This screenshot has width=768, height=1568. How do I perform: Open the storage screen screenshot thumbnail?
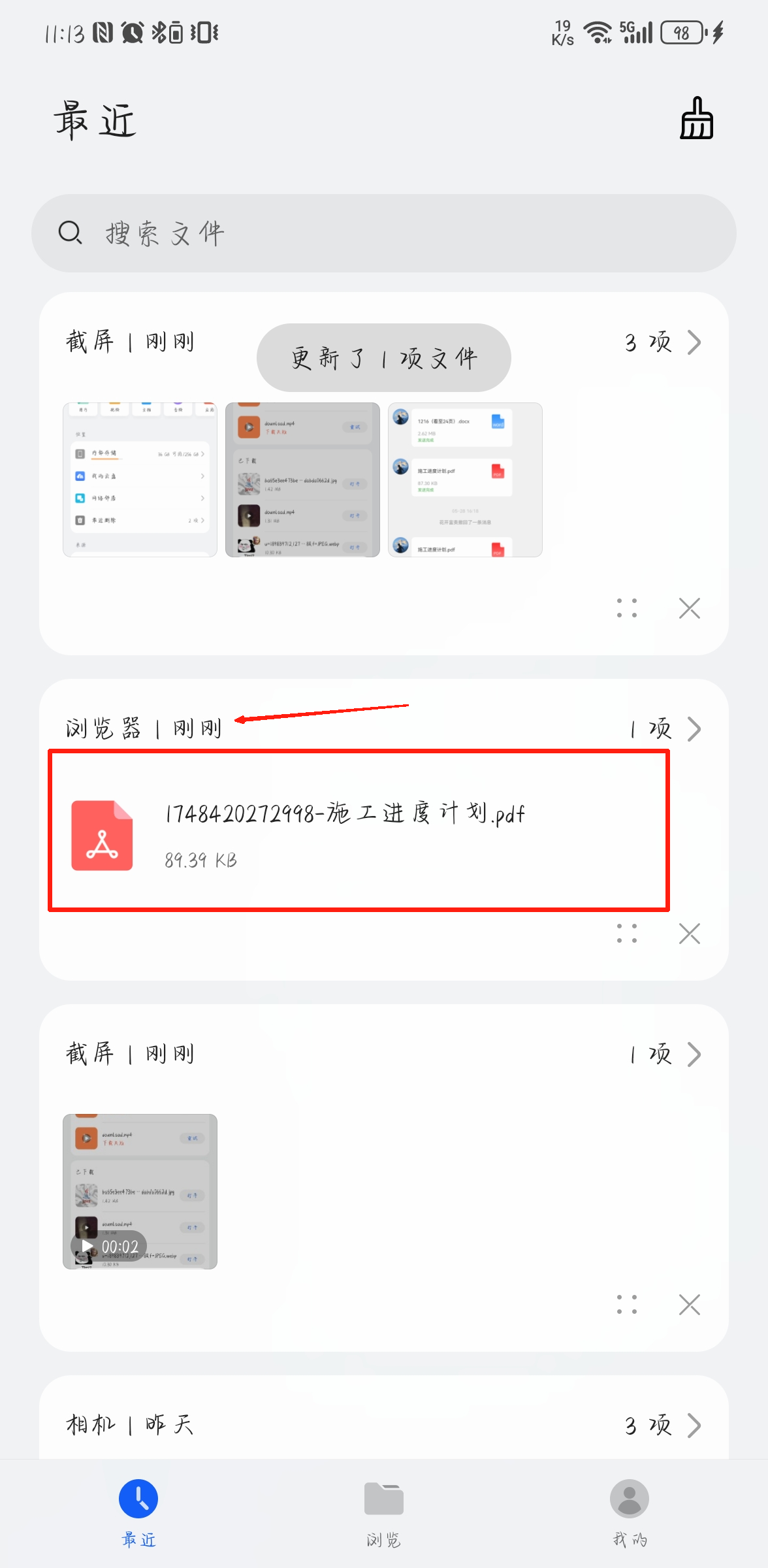pos(140,480)
